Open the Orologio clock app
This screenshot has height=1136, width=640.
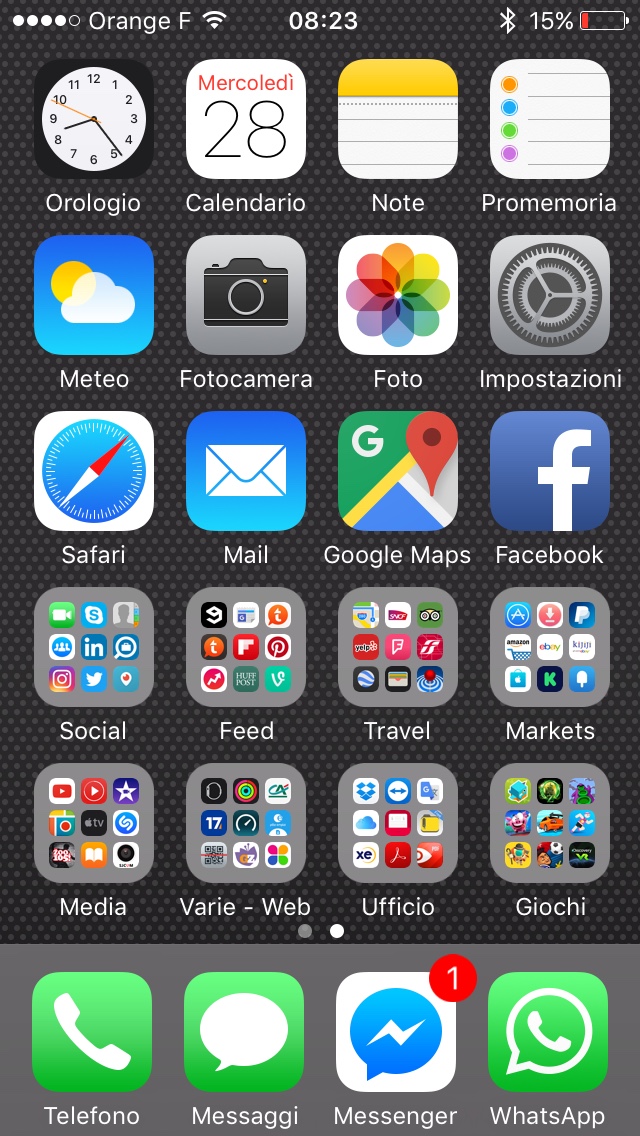click(x=93, y=119)
